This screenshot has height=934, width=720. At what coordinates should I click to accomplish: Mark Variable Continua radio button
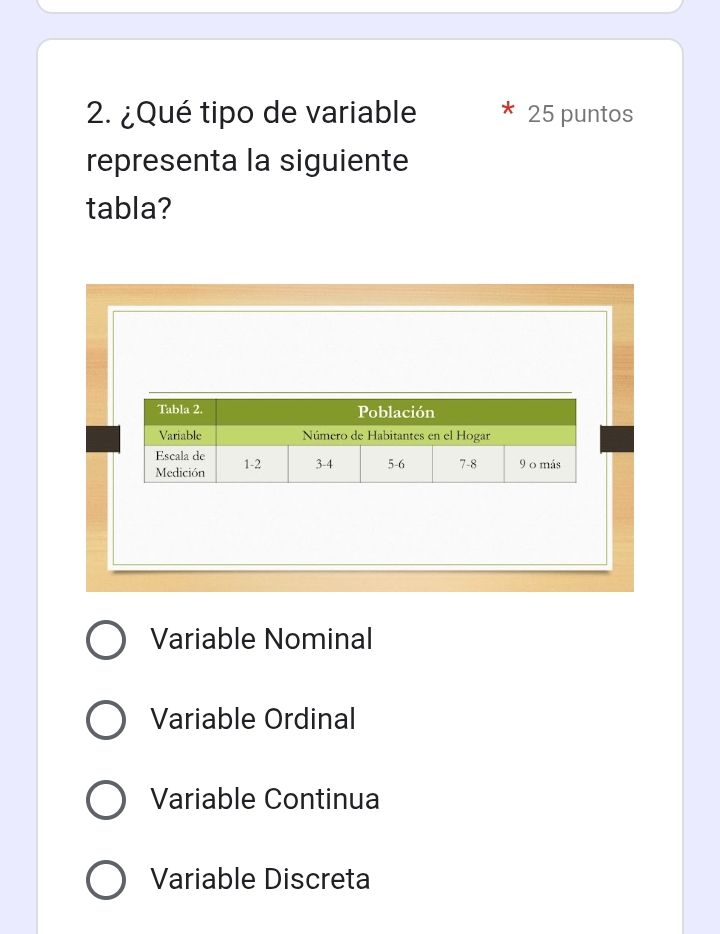tap(107, 800)
